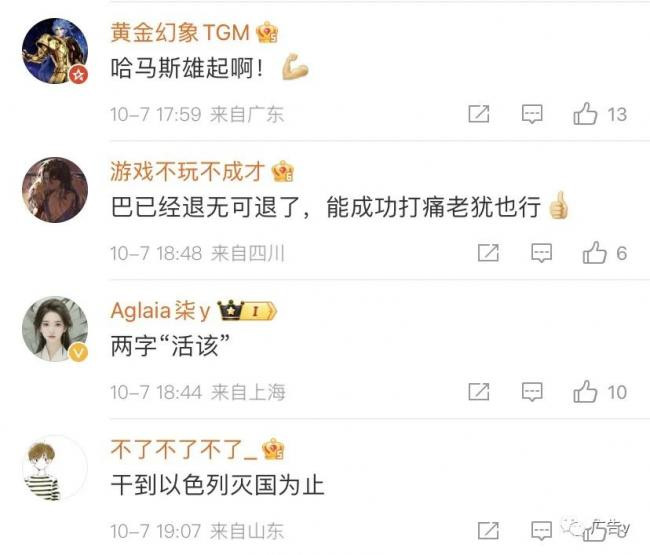Share 游戏不玩不成才's comment
This screenshot has height=555, width=650.
(x=488, y=253)
